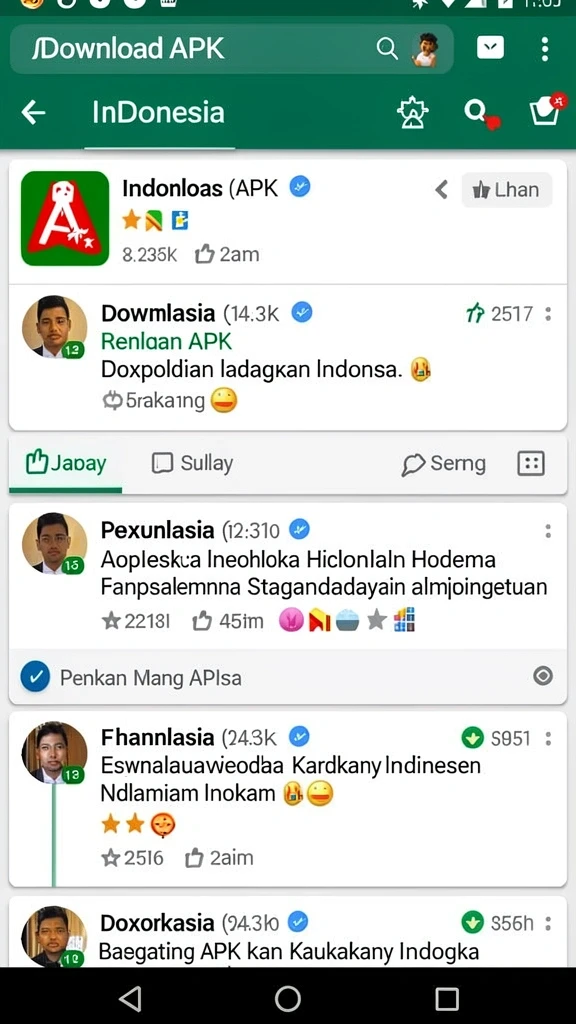Viewport: 576px width, 1024px height.
Task: Open search in the InDonesia toolbar
Action: pos(479,112)
